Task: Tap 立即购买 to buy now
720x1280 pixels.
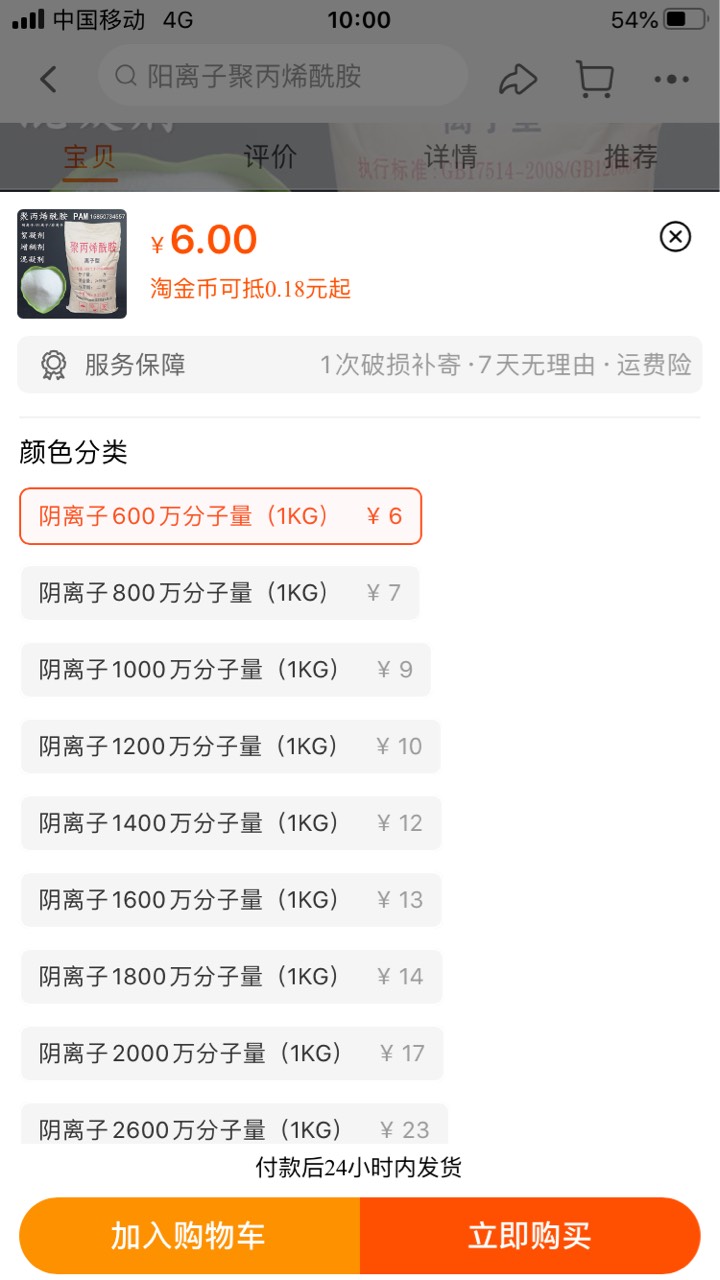Action: click(530, 1236)
